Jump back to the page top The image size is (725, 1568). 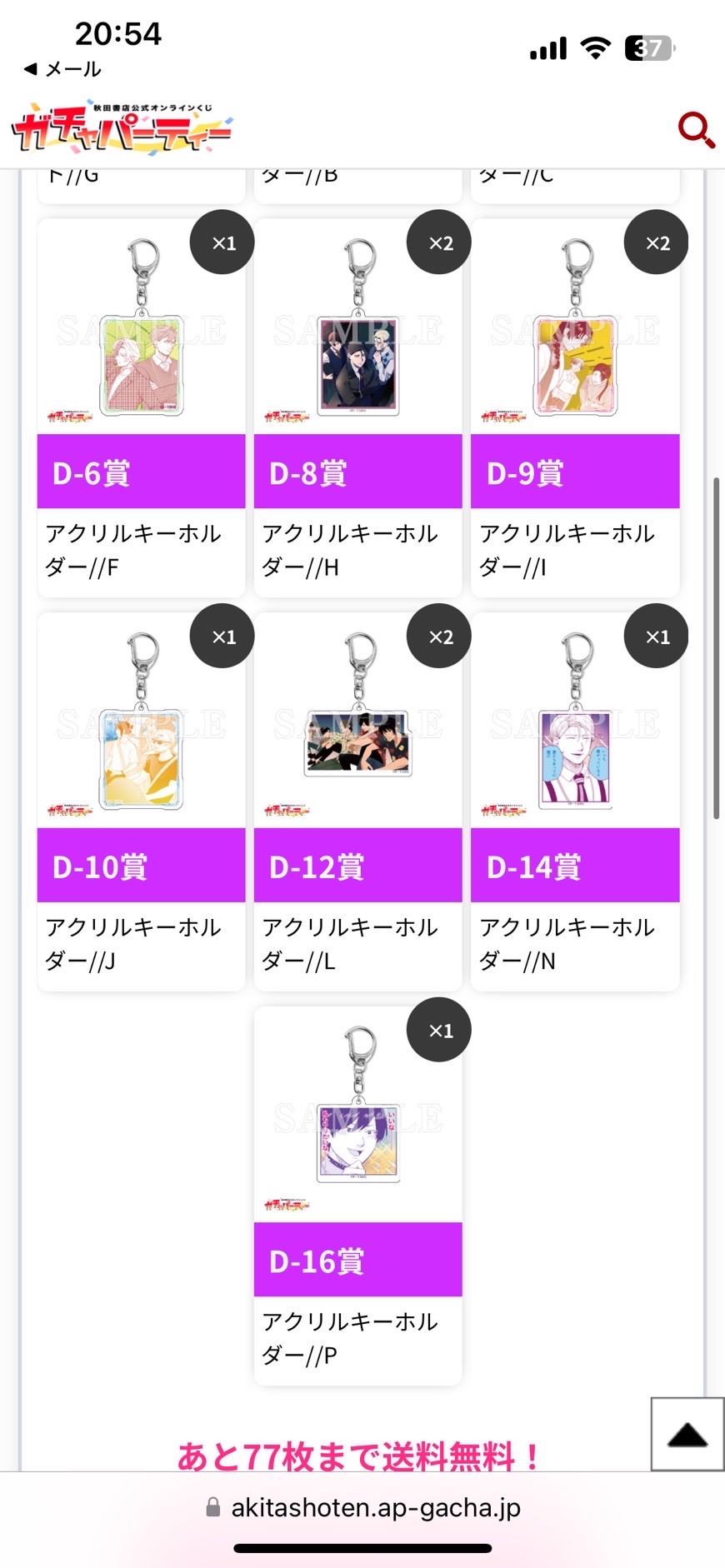point(687,1434)
